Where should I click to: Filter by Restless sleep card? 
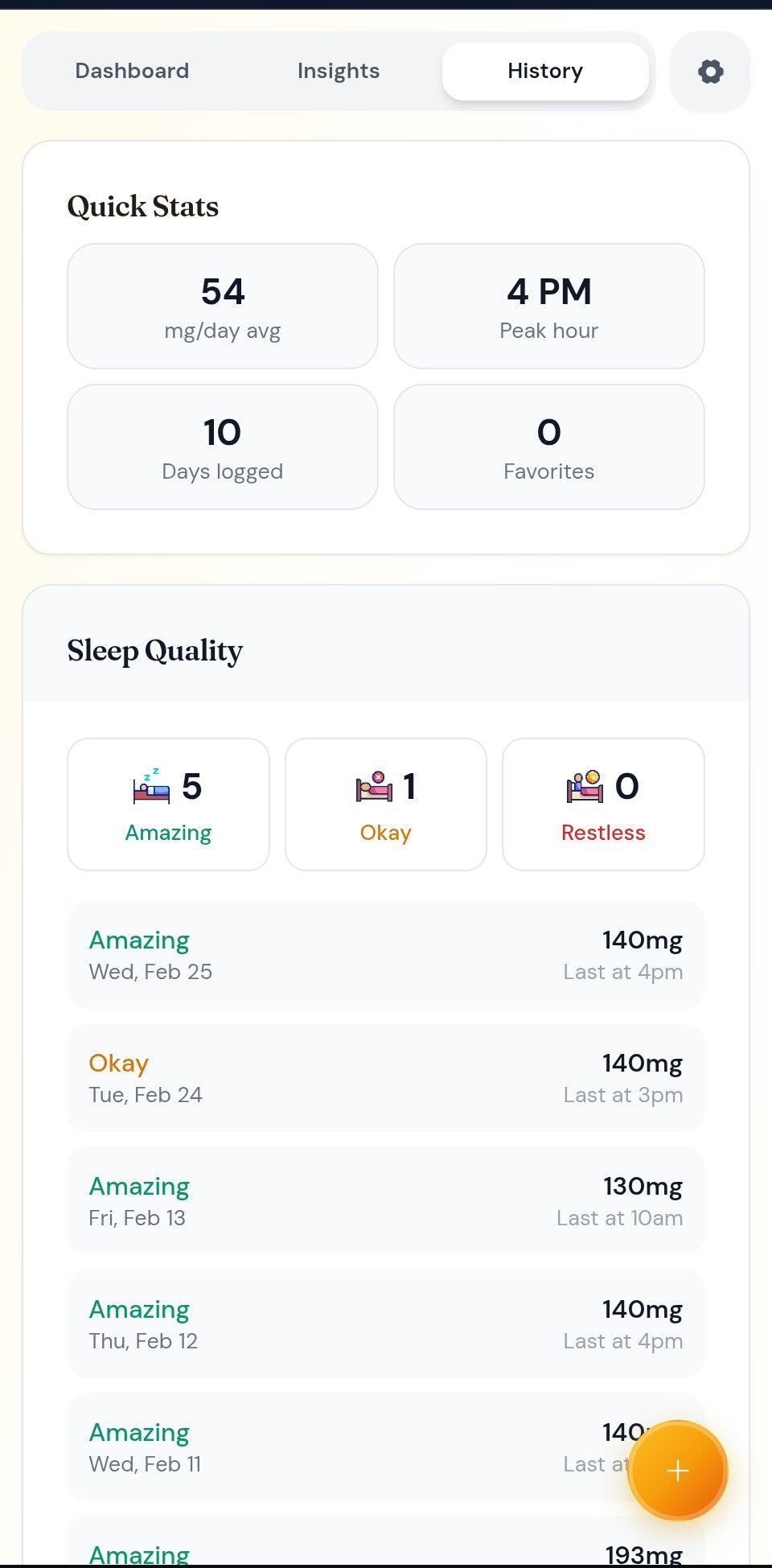(x=603, y=805)
